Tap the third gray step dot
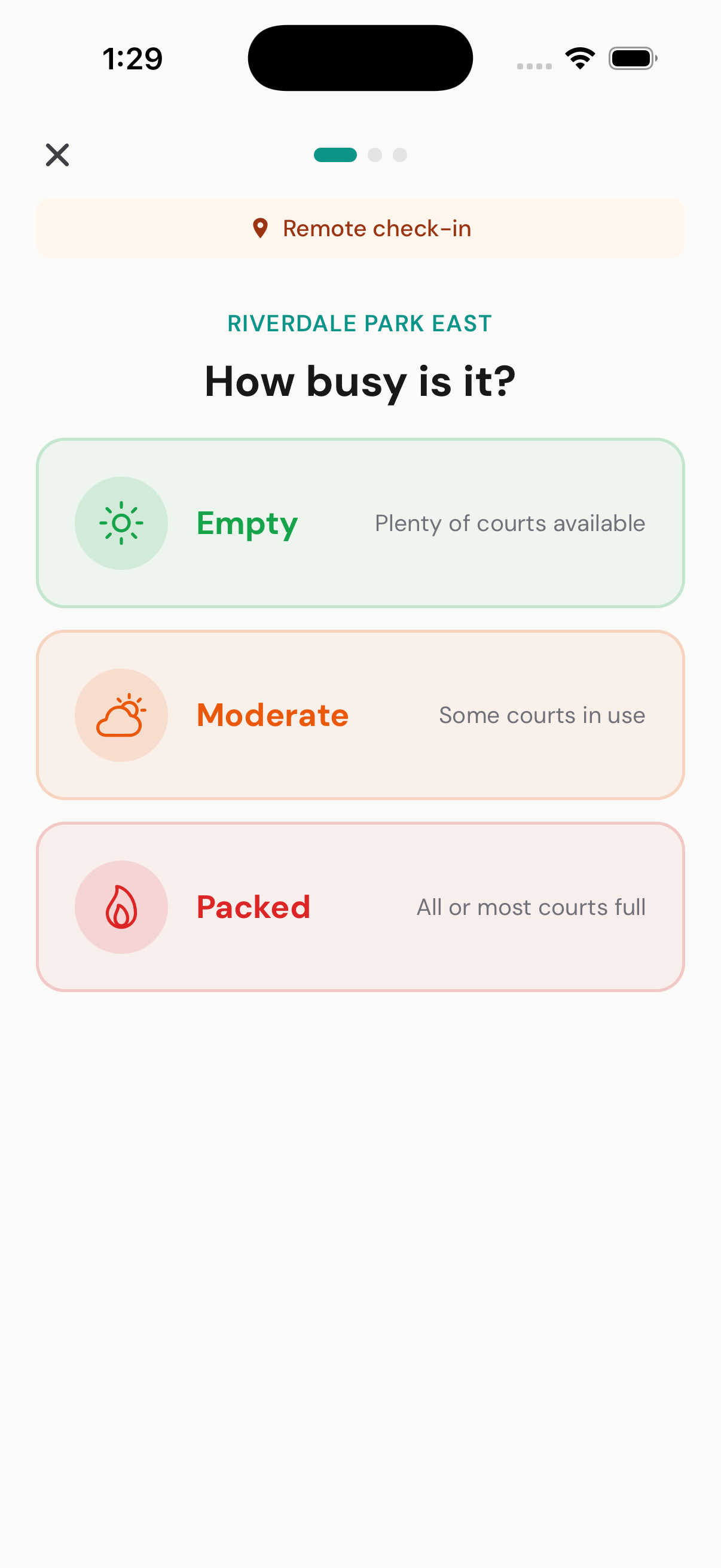721x1568 pixels. (x=400, y=155)
